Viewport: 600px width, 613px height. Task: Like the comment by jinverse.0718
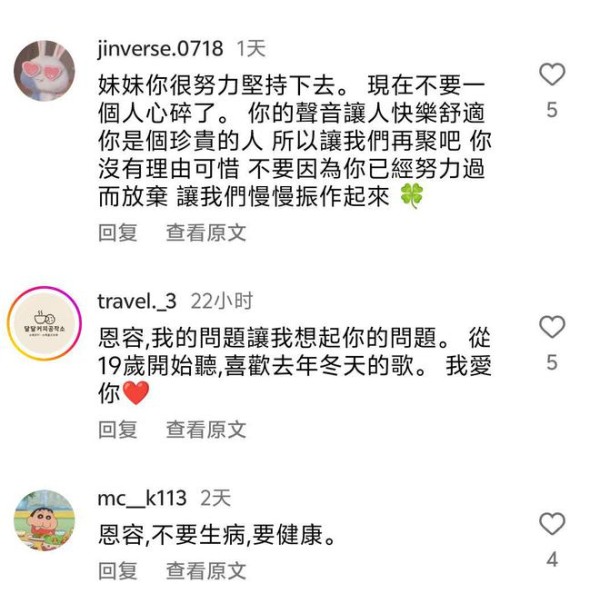pyautogui.click(x=551, y=74)
